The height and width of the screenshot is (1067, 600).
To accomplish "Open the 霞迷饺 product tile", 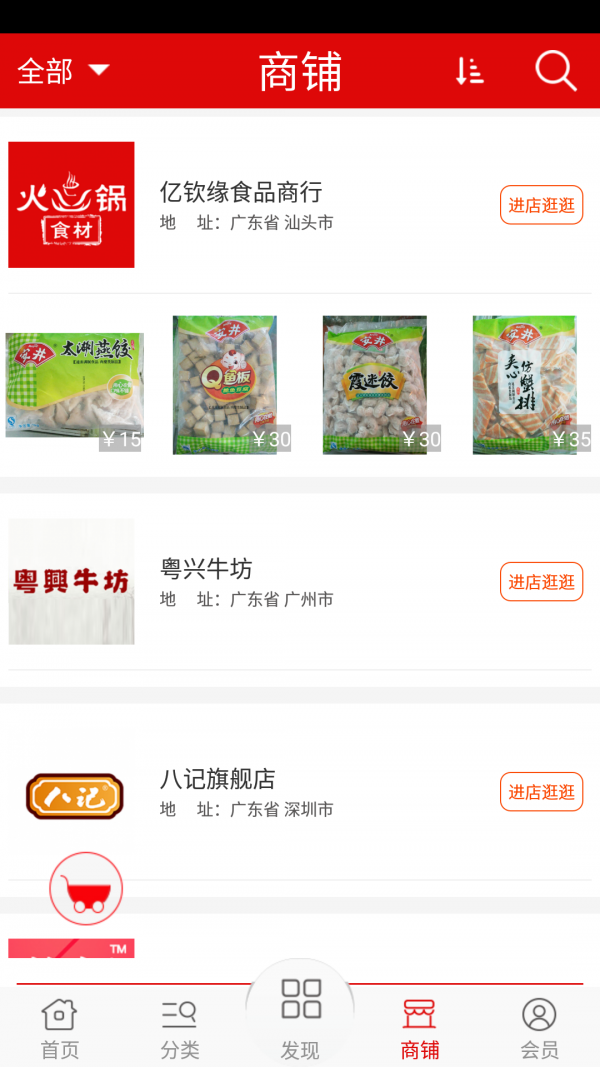I will (375, 386).
